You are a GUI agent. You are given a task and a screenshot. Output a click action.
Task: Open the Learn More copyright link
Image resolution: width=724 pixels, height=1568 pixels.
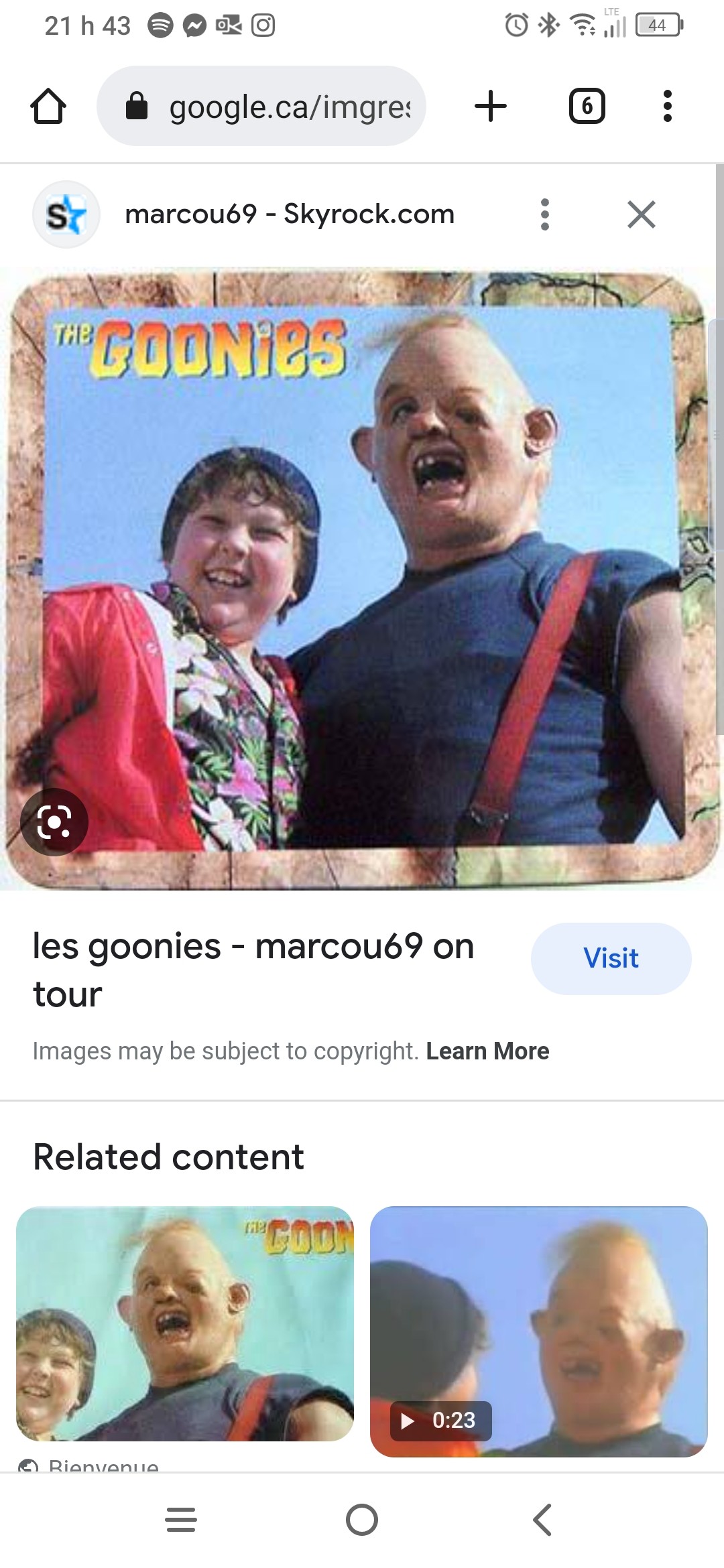[x=487, y=1051]
